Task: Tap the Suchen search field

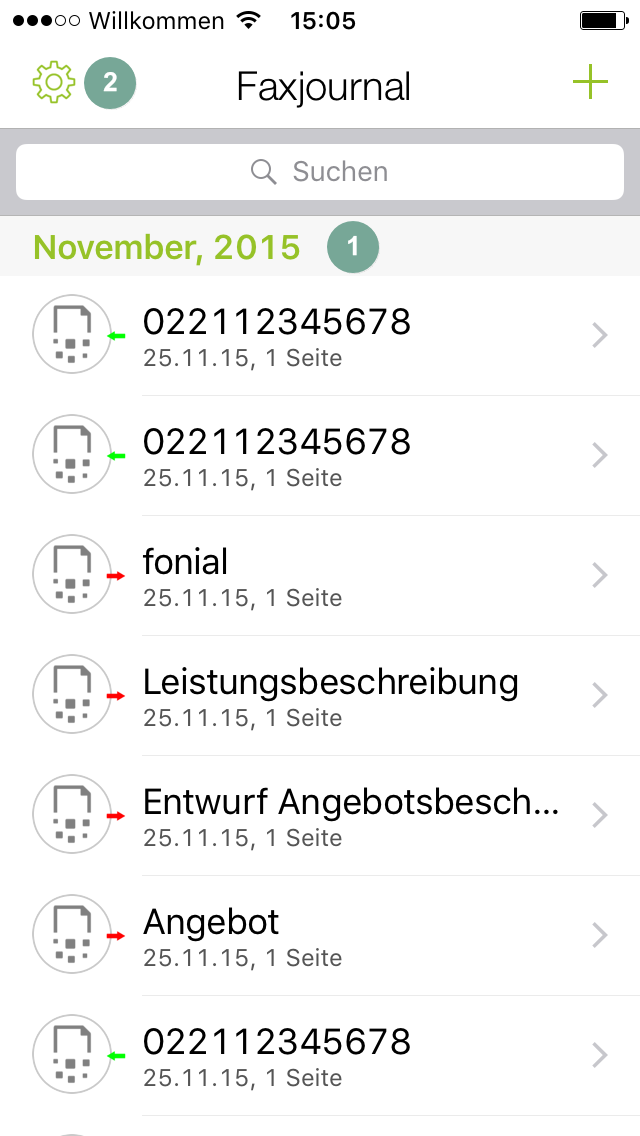Action: (x=320, y=172)
